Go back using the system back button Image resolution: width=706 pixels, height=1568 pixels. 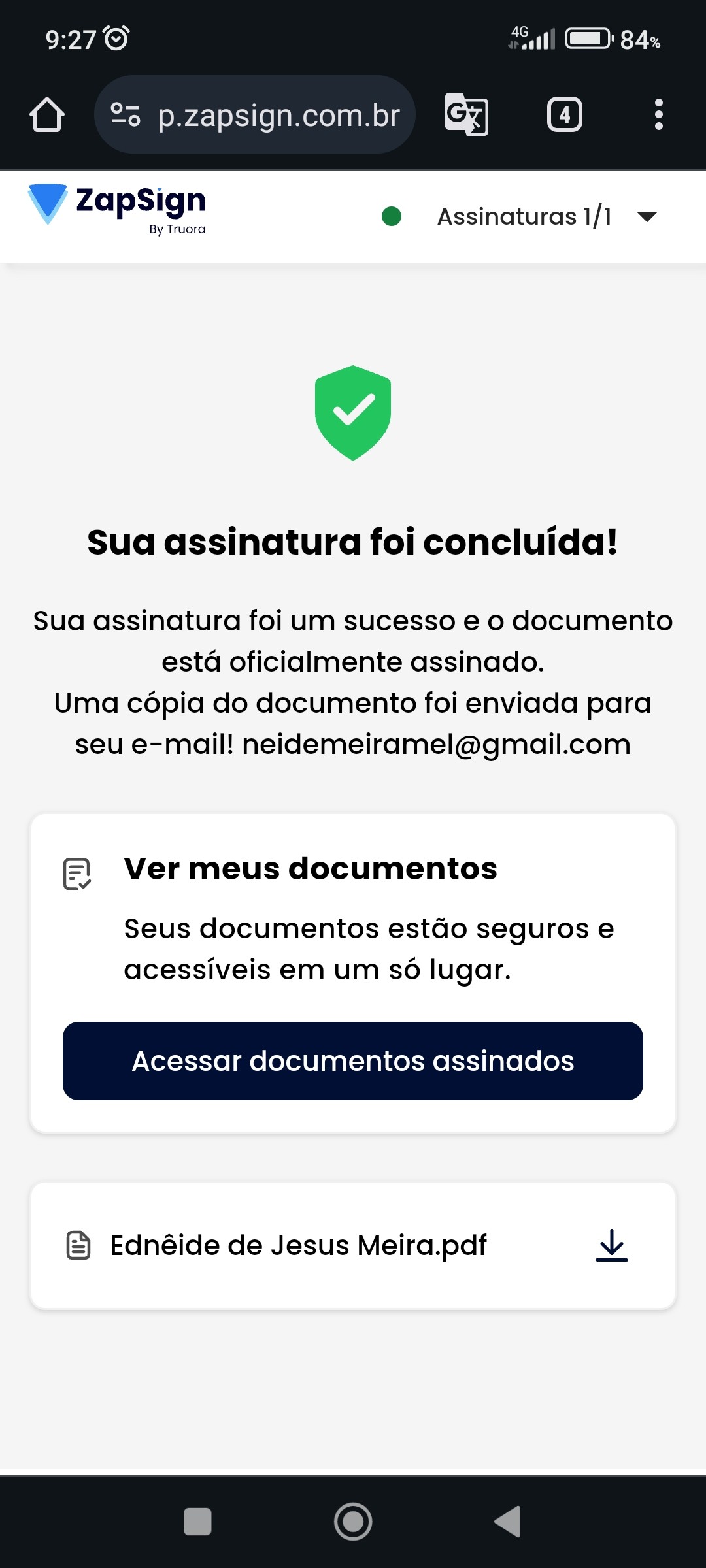[x=508, y=1522]
